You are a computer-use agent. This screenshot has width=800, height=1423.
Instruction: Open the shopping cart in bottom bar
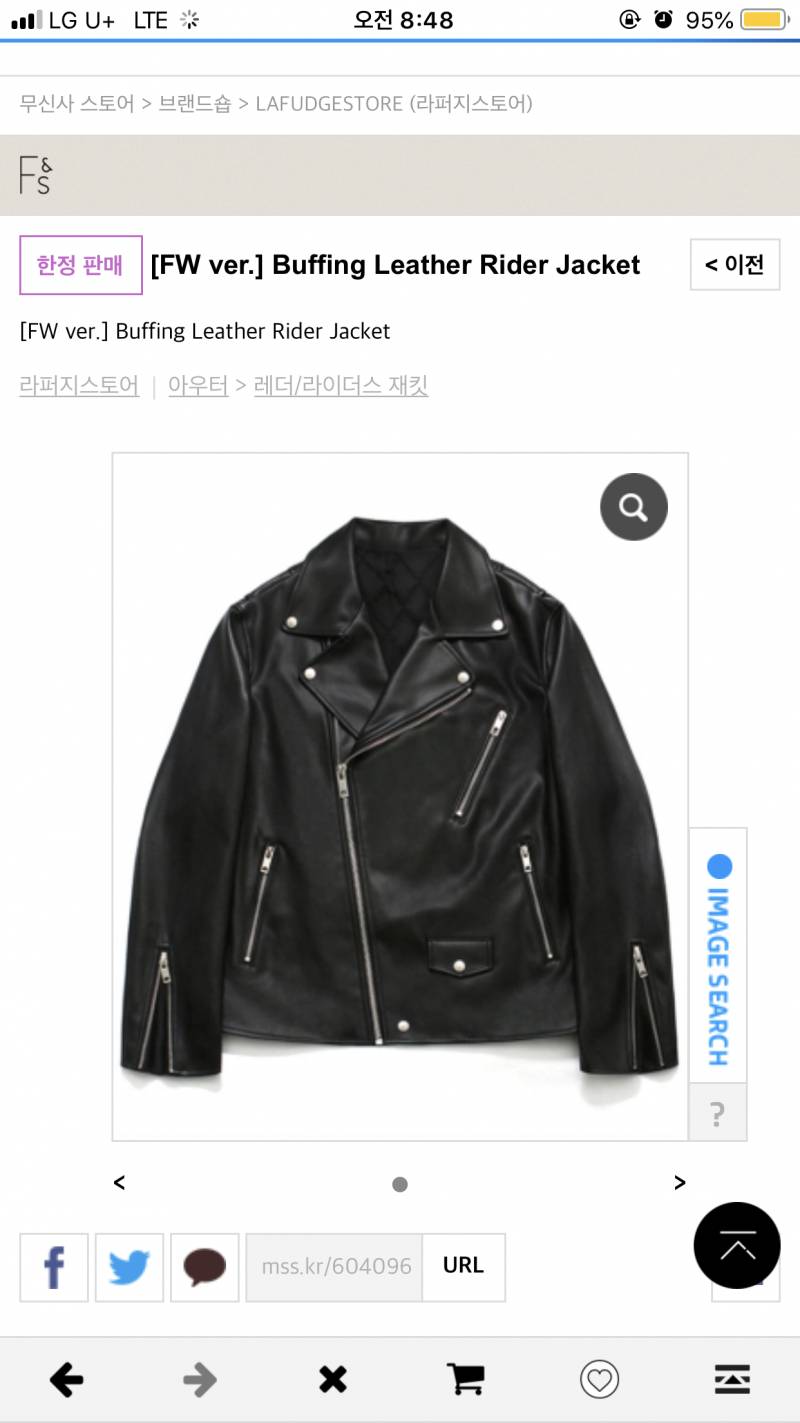465,1380
